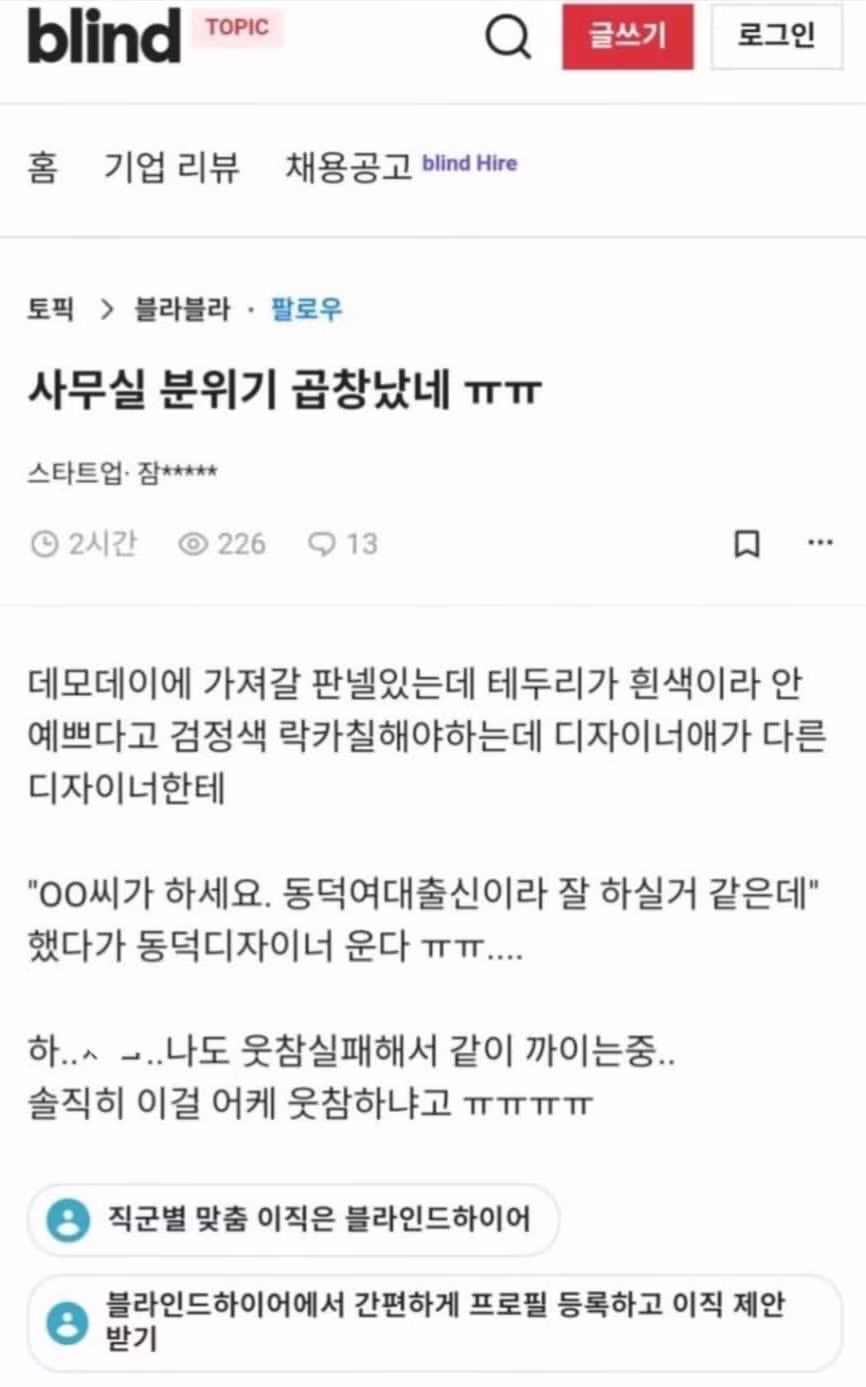Open the search magnifier icon

(508, 38)
